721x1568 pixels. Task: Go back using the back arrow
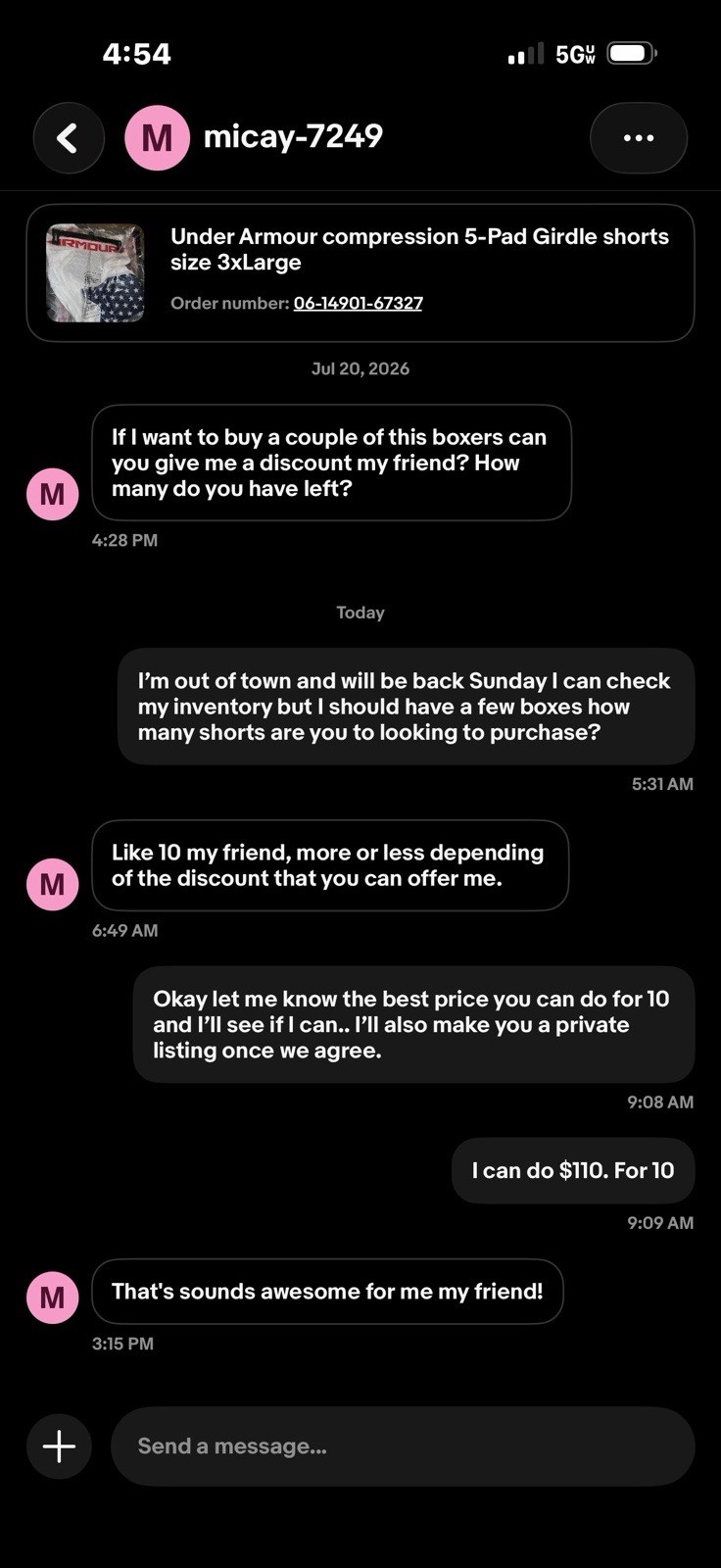point(69,138)
